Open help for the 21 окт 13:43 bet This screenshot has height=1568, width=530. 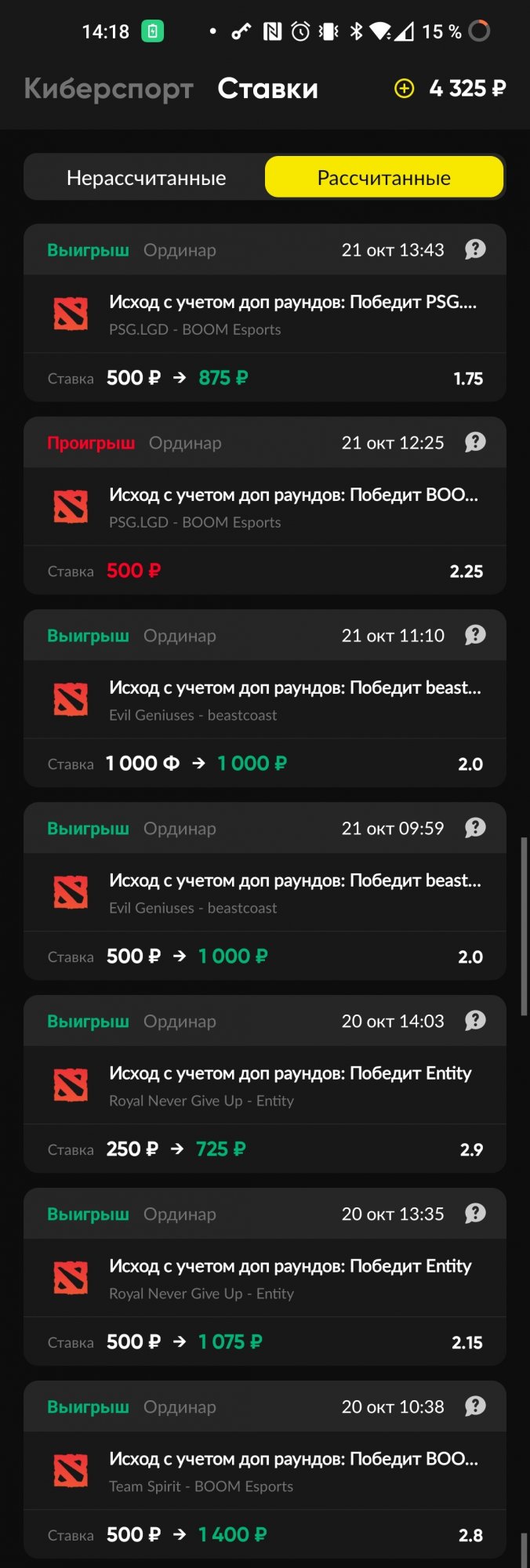coord(475,249)
